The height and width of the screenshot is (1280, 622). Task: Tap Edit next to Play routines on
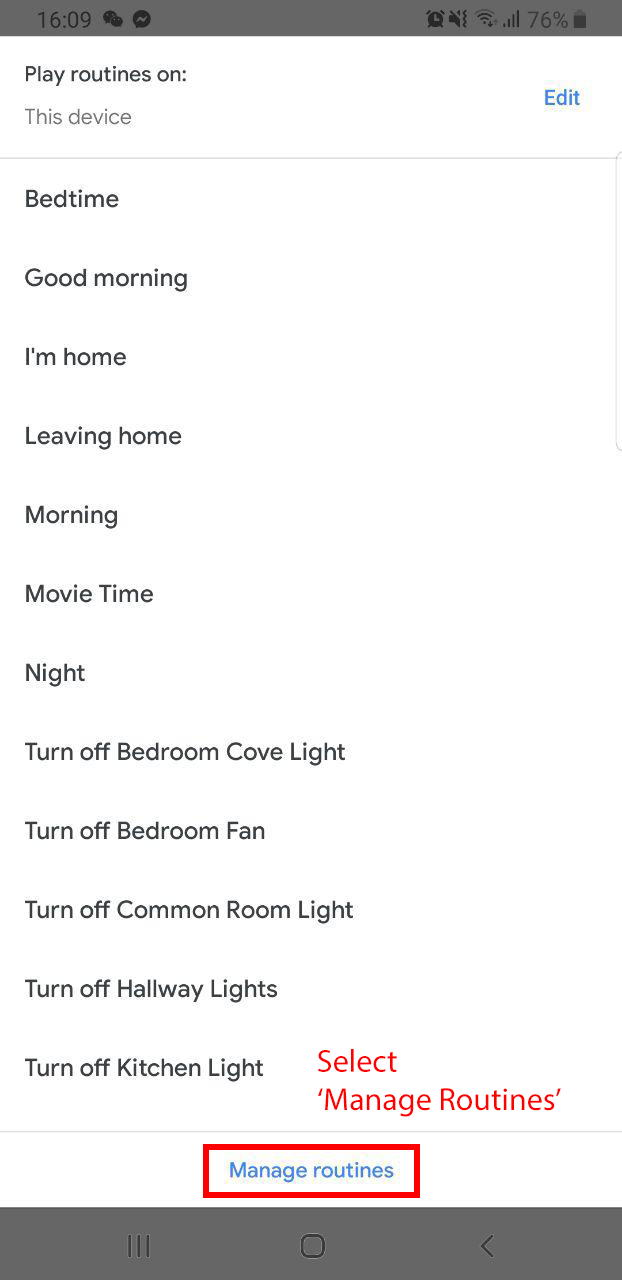(561, 98)
